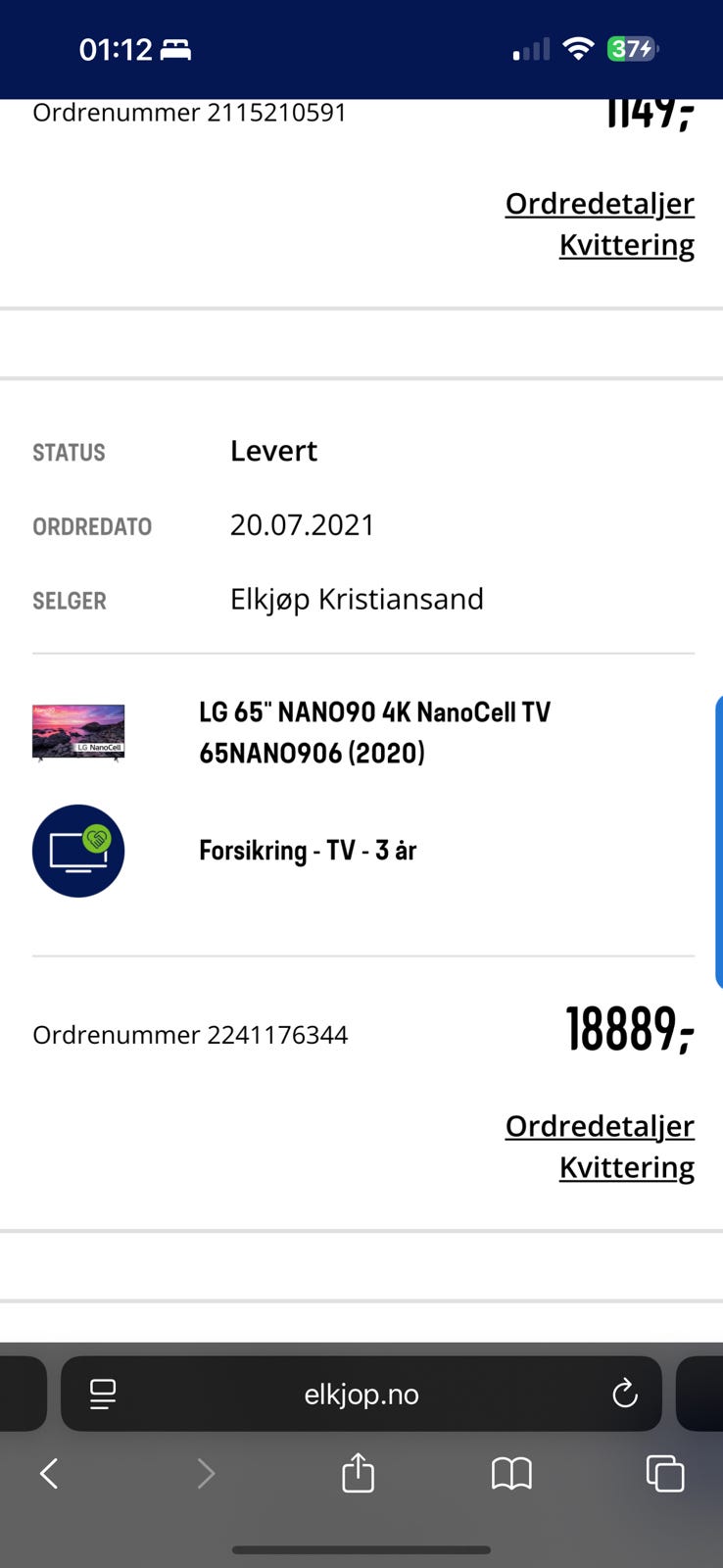
Task: View Kvittering for order 2115210591
Action: 626,245
